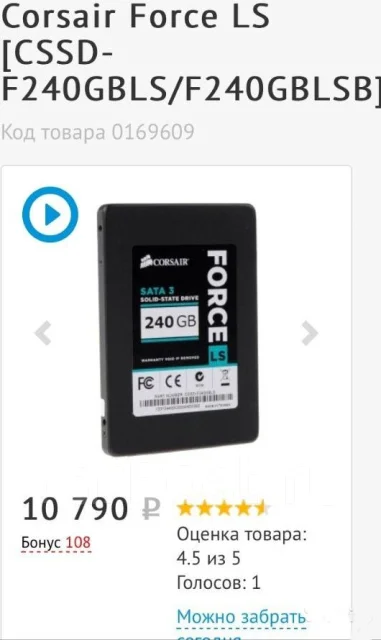The width and height of the screenshot is (381, 640).
Task: Open the Corsair Force LS product image
Action: click(x=178, y=329)
